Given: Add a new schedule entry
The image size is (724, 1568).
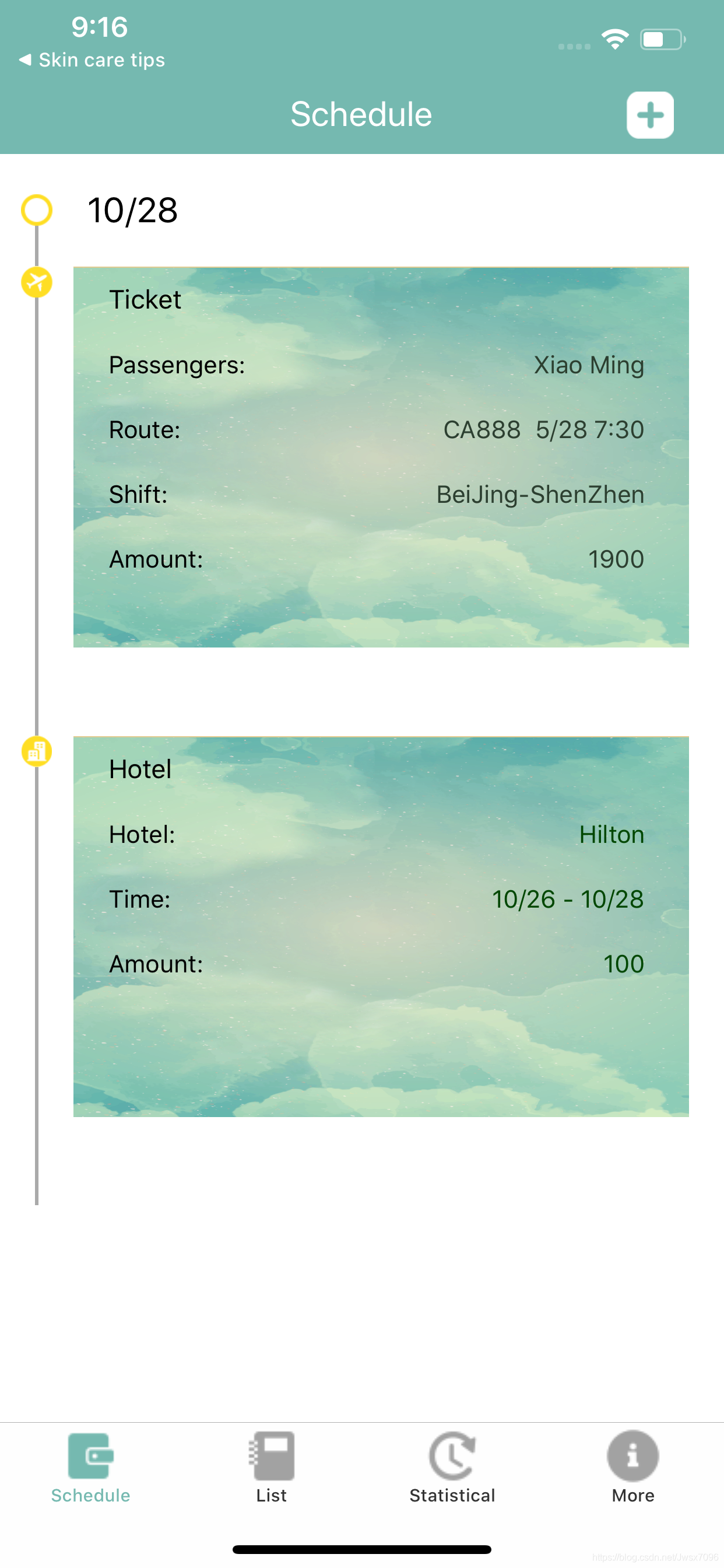Looking at the screenshot, I should (x=650, y=115).
